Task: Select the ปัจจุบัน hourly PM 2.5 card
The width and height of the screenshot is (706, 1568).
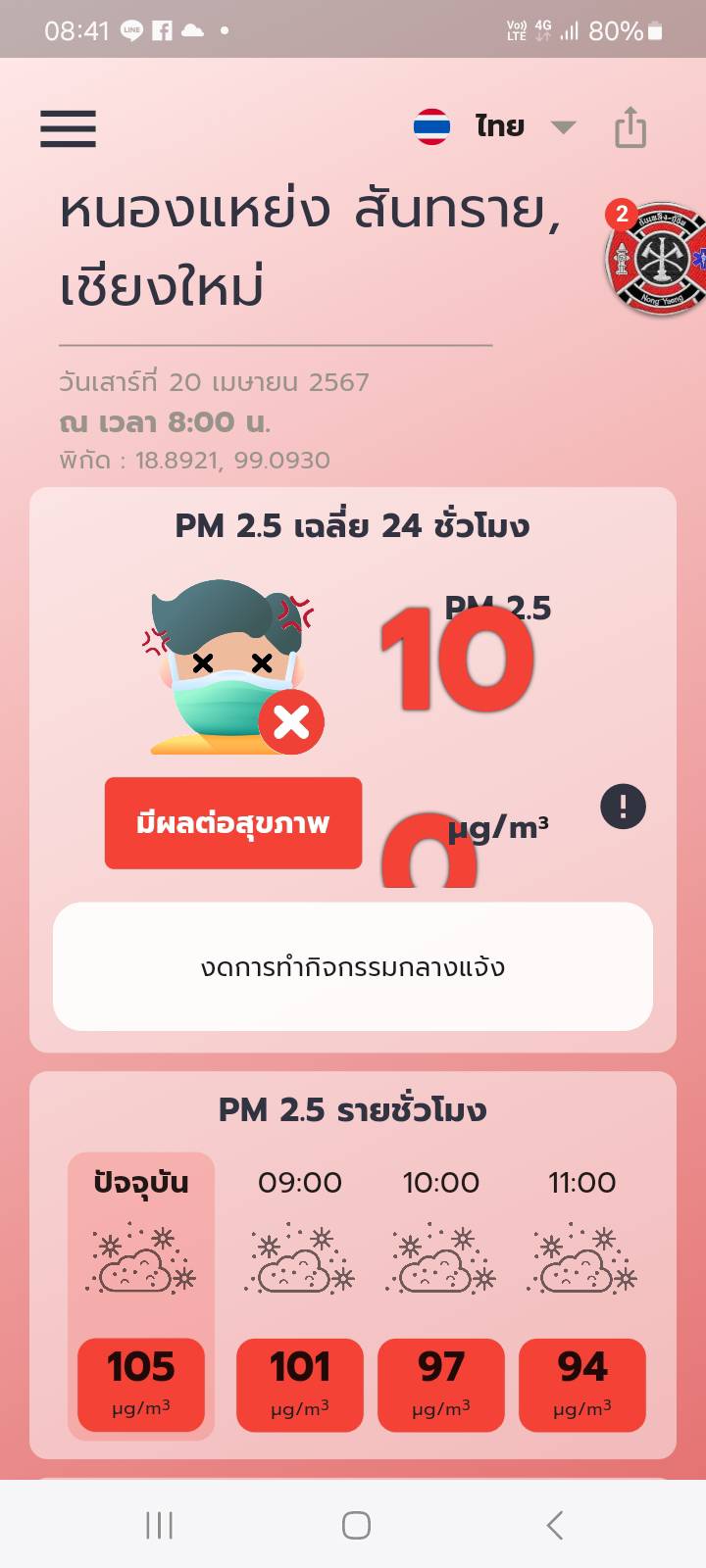Action: 141,1296
